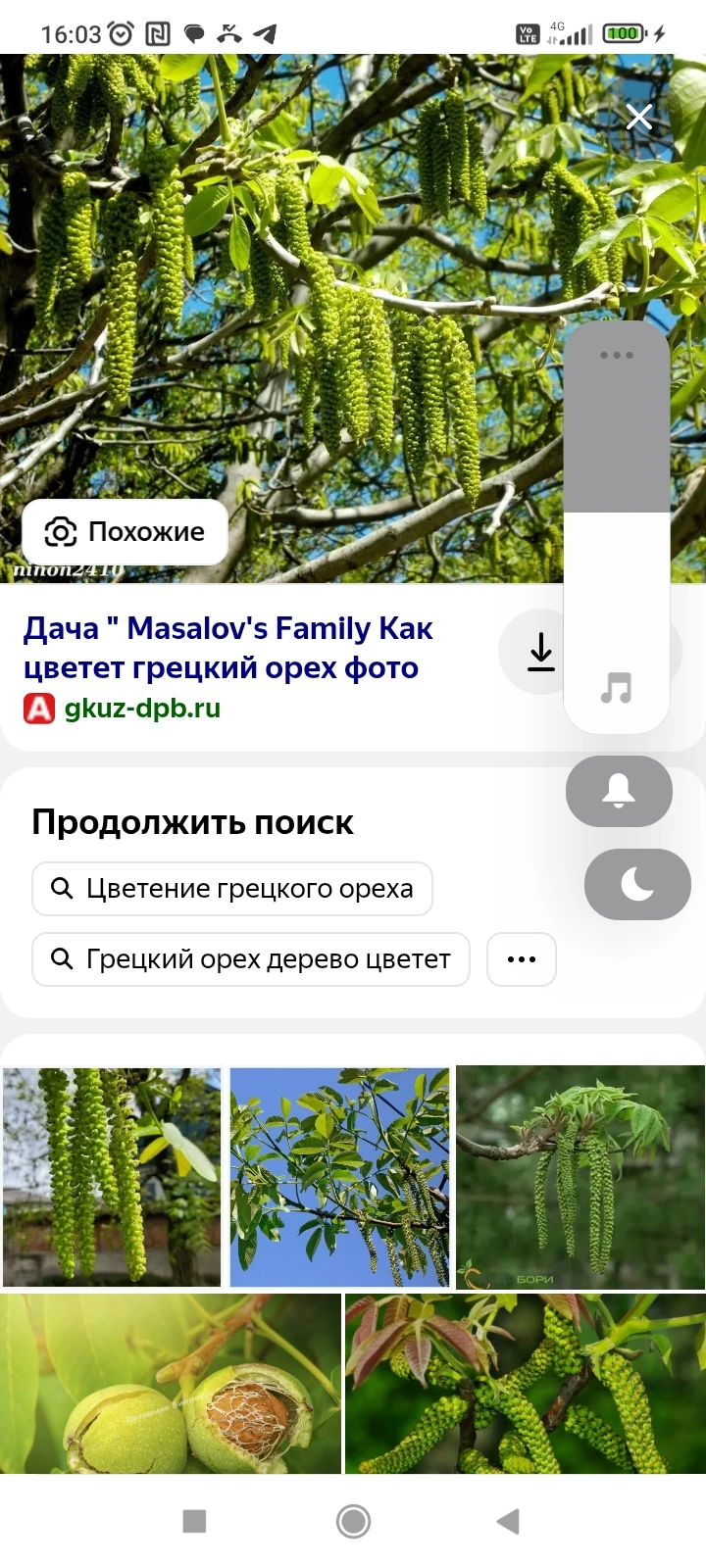Toggle do not disturb moon button
The image size is (706, 1568).
pyautogui.click(x=637, y=884)
